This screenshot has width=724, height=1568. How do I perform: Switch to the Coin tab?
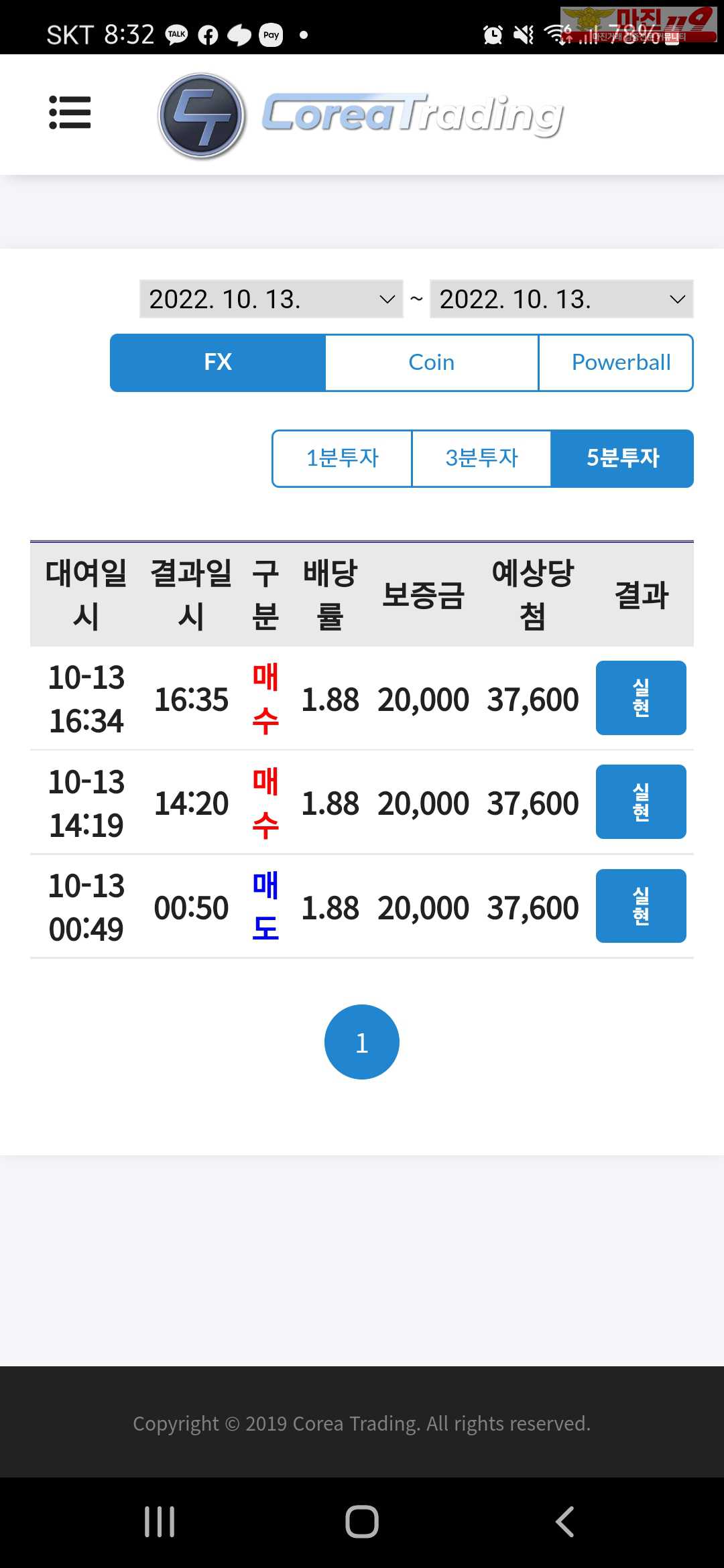coord(432,363)
